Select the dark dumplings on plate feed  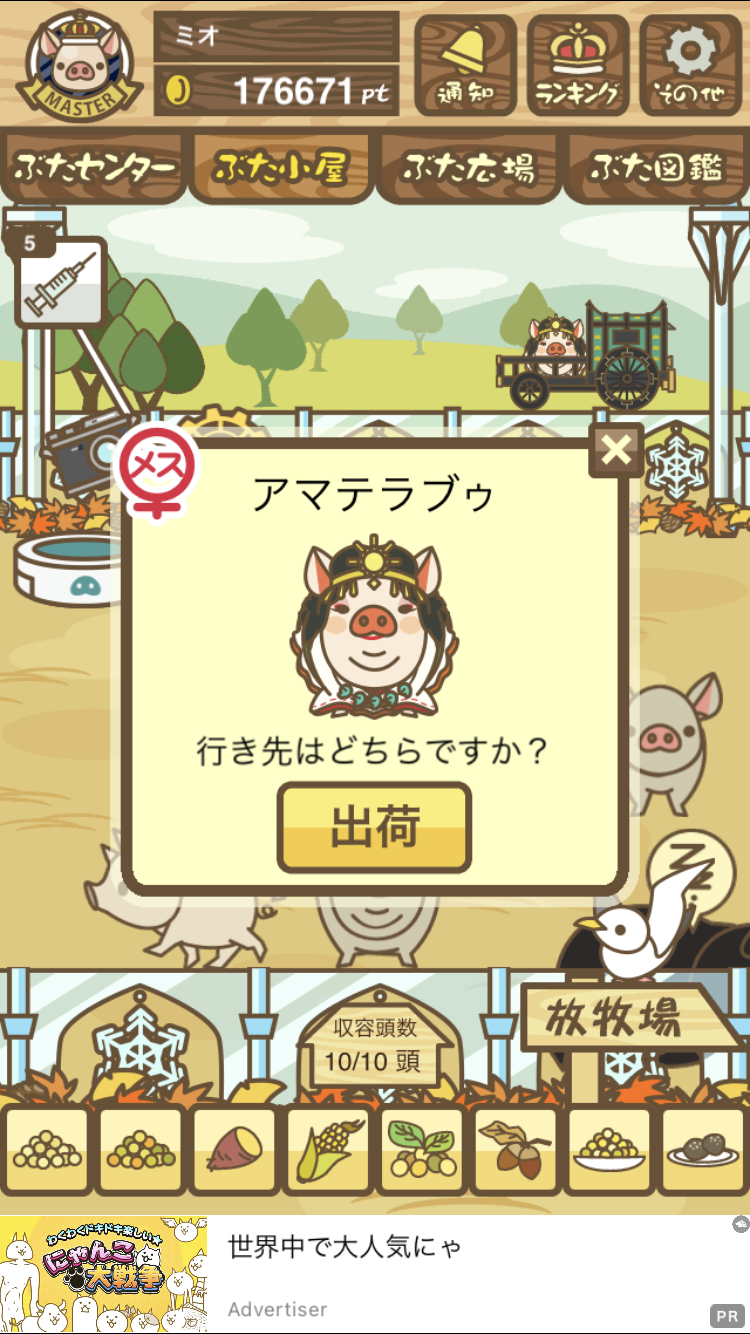[x=704, y=1151]
